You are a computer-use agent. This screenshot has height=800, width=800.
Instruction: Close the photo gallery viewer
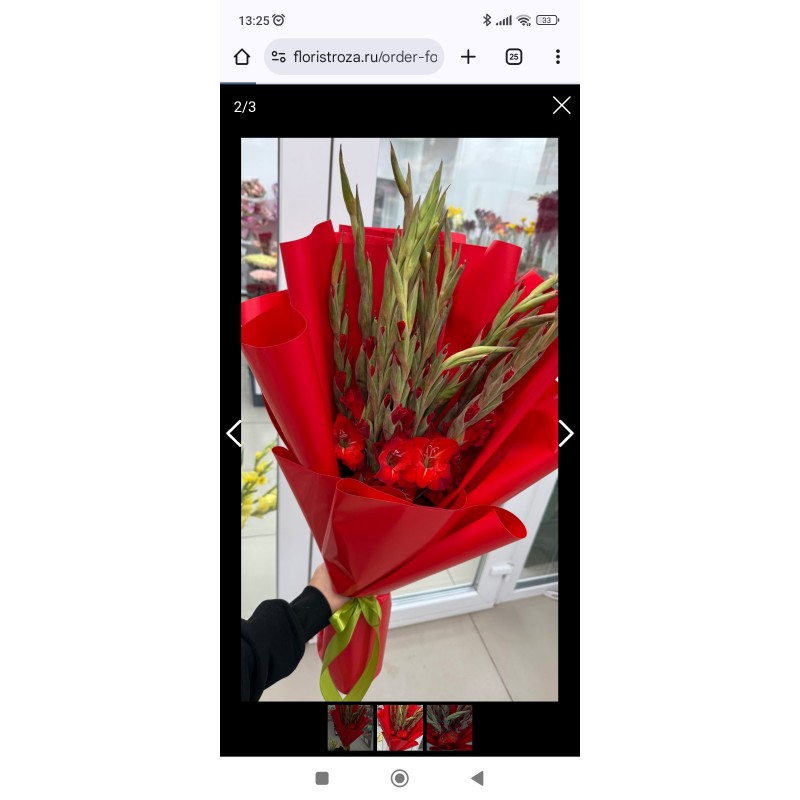click(x=562, y=106)
